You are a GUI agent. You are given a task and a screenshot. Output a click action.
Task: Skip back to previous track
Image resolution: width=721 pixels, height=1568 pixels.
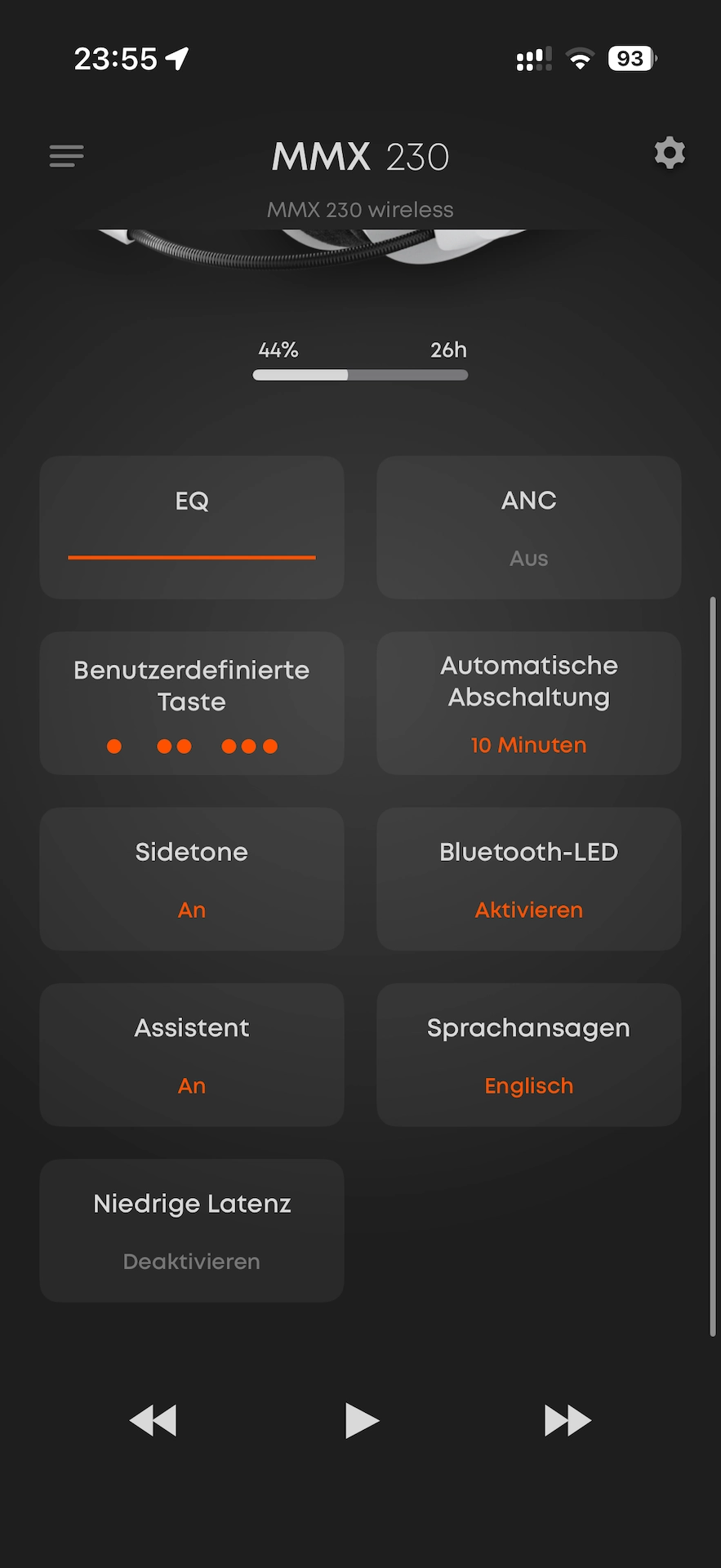click(154, 1421)
